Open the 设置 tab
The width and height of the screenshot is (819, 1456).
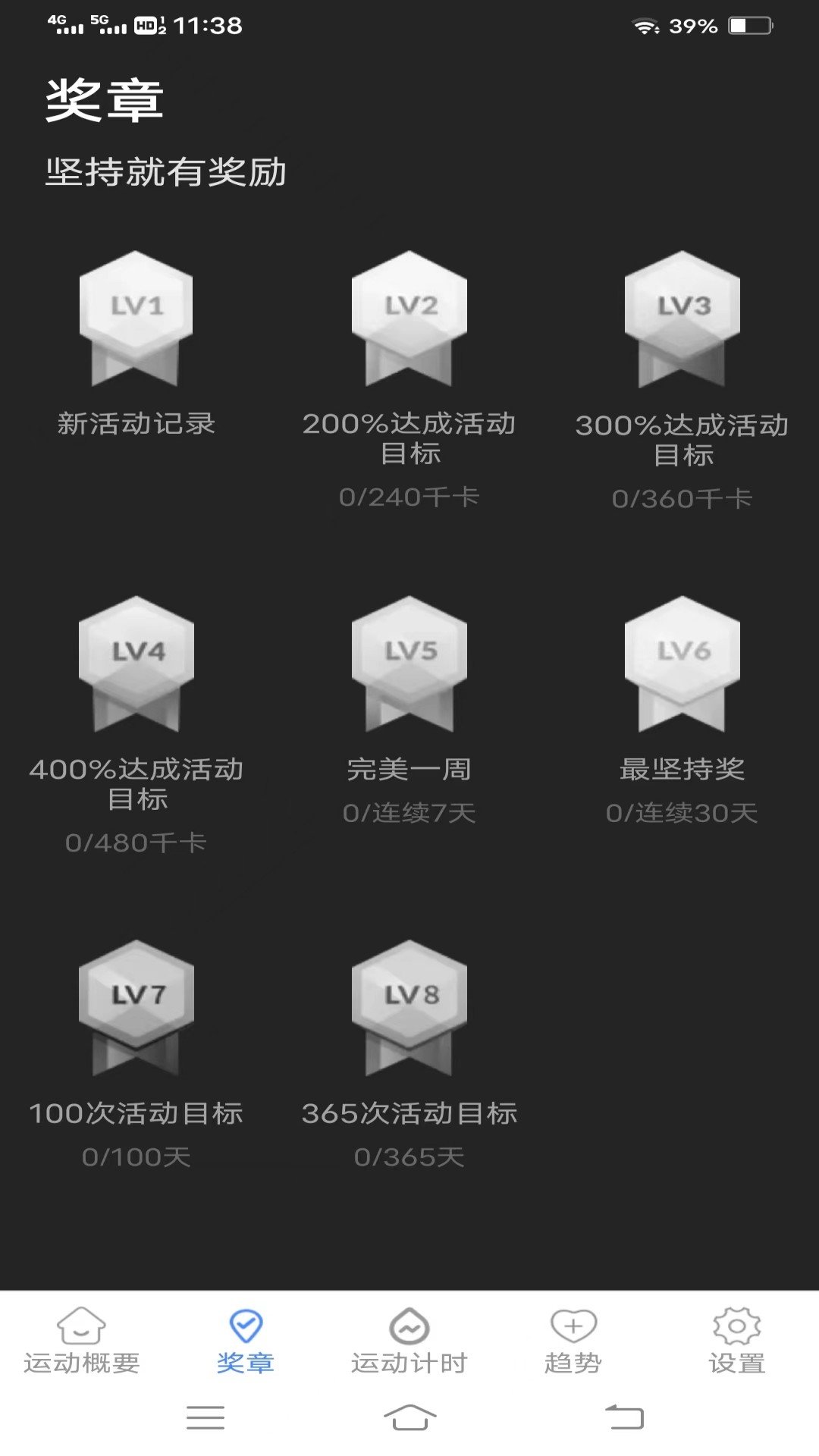pyautogui.click(x=736, y=1341)
